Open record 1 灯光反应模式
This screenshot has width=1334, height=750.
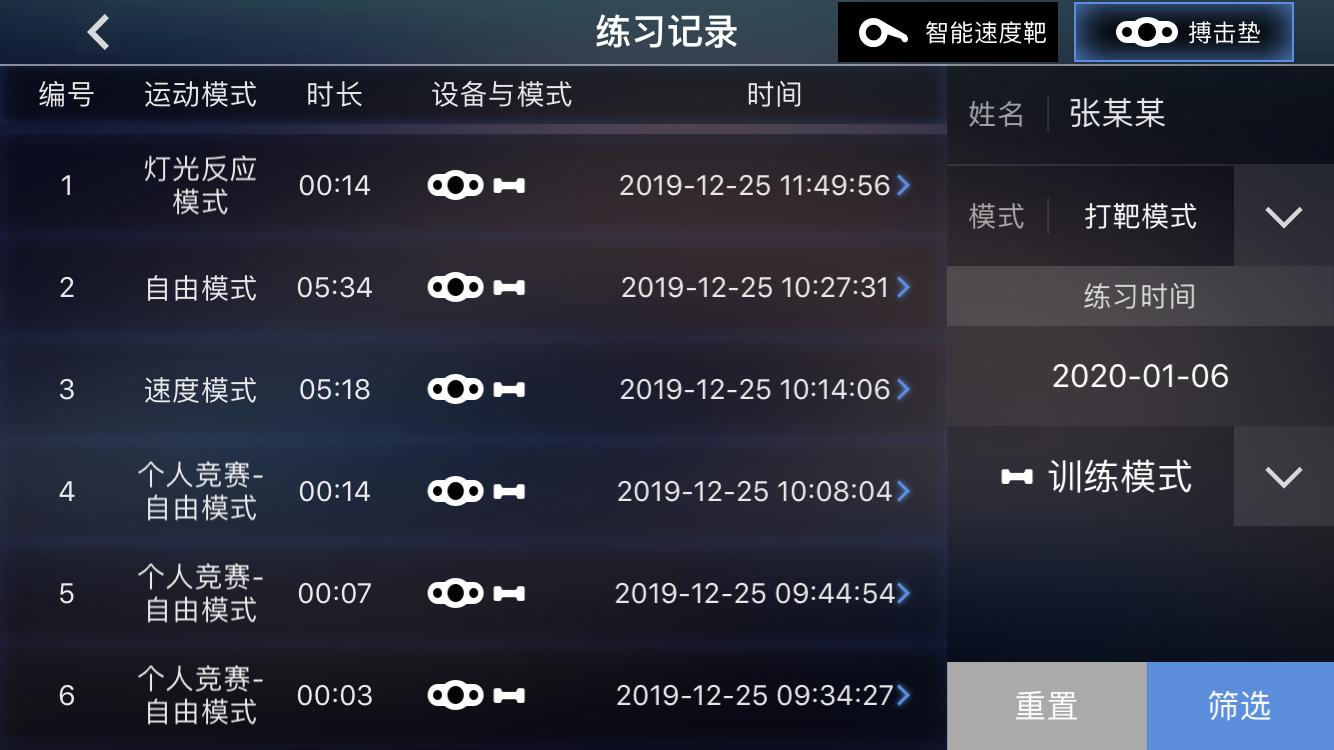[473, 185]
